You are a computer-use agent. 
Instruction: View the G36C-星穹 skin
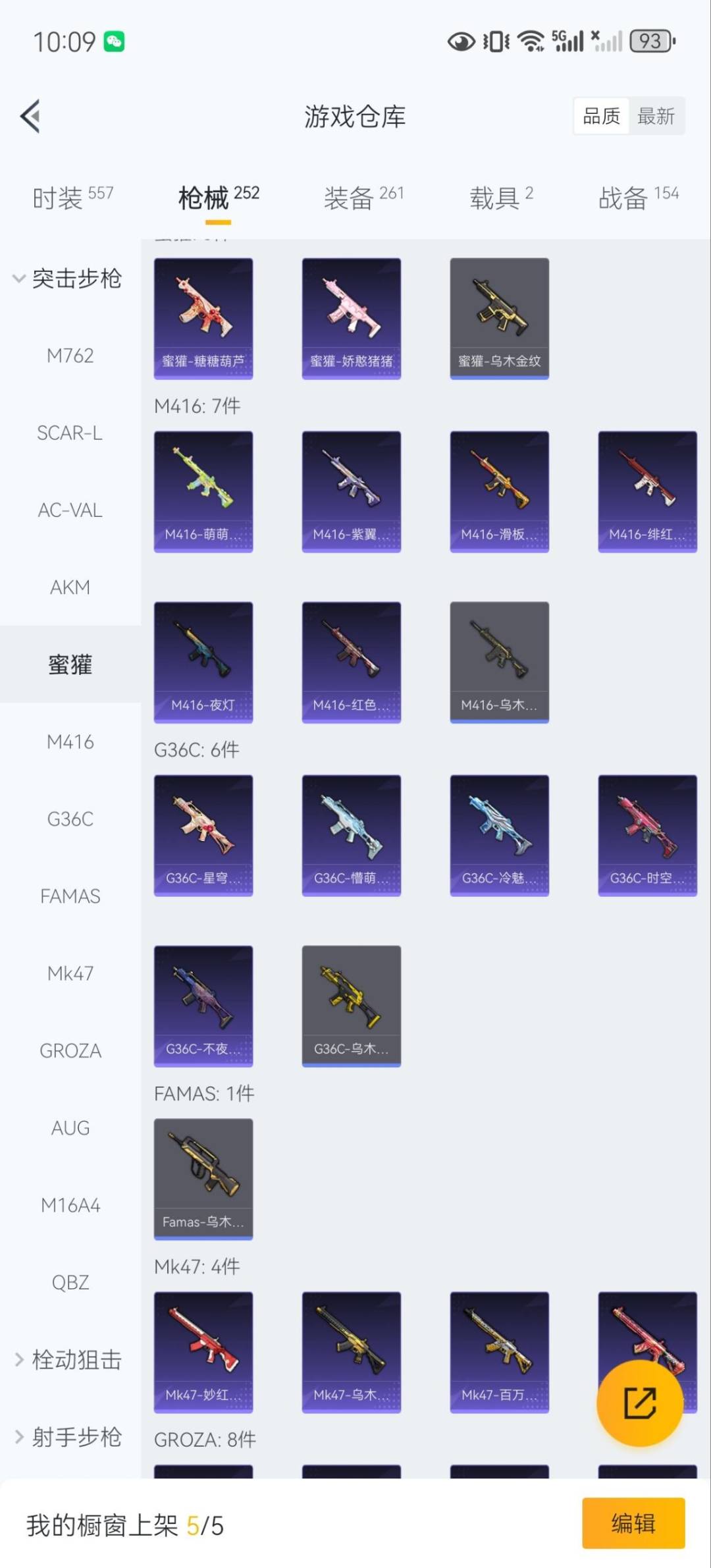[x=203, y=835]
